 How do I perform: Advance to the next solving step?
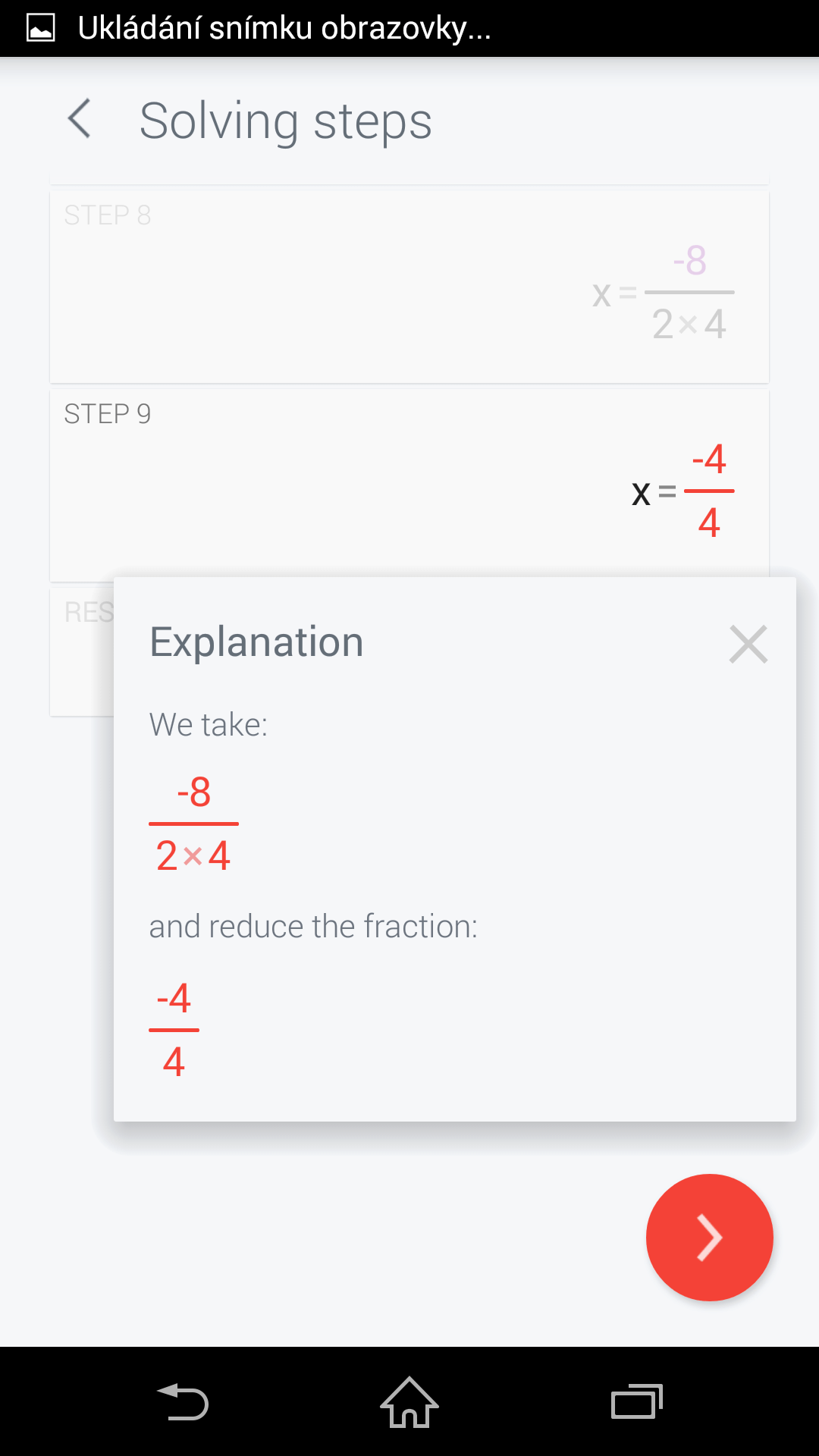tap(709, 1238)
